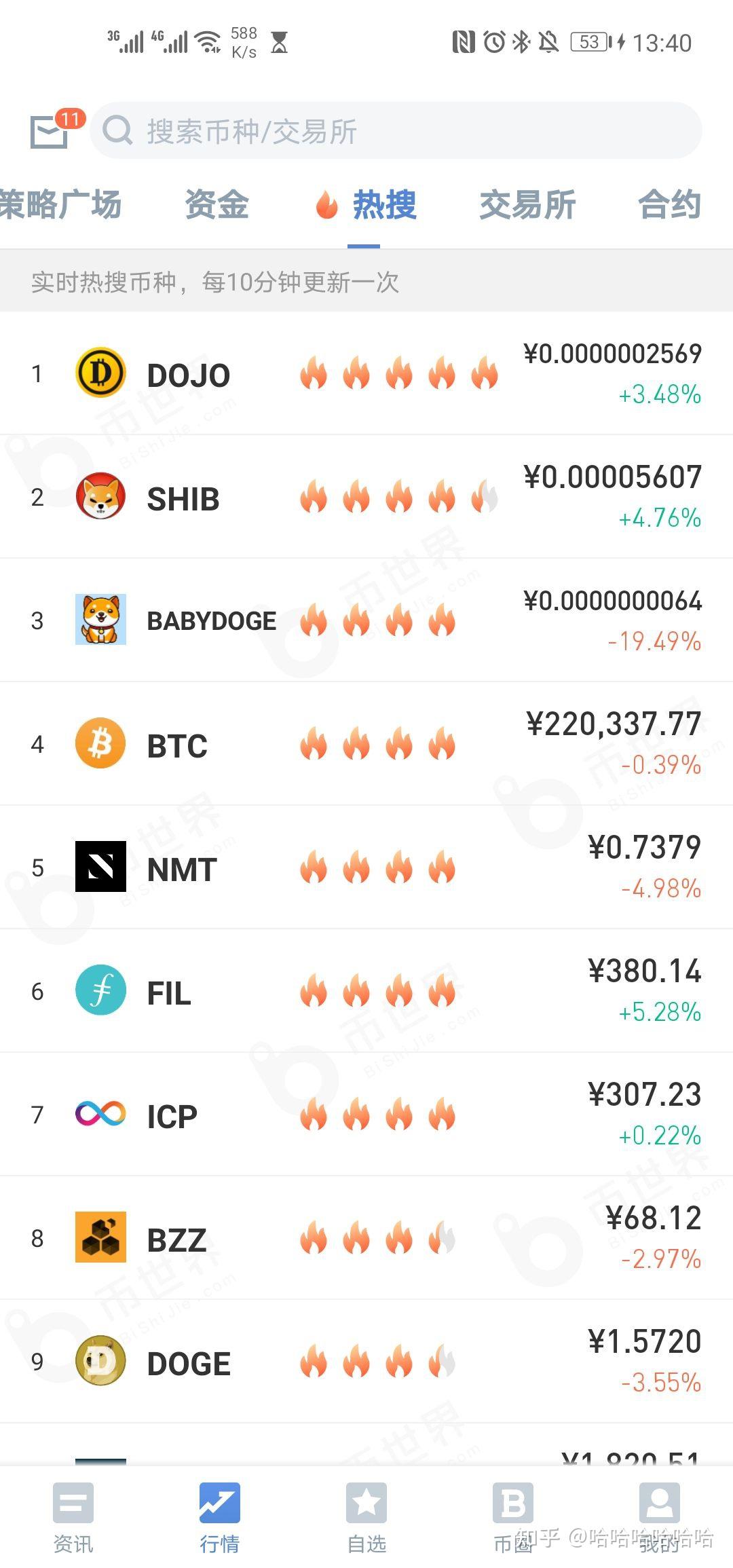Open 币圈 in bottom navigation

[513, 1518]
